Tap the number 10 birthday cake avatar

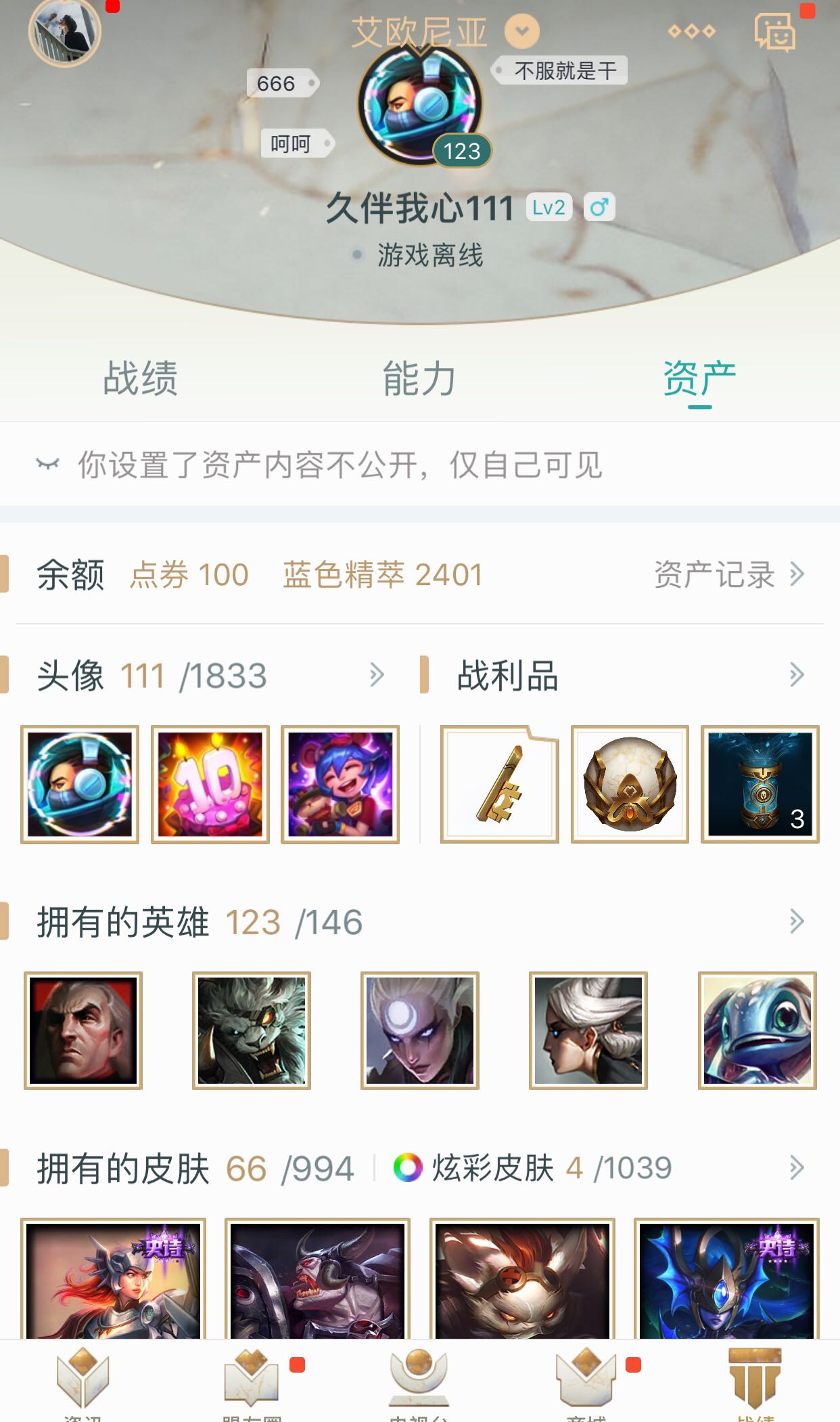click(x=210, y=785)
